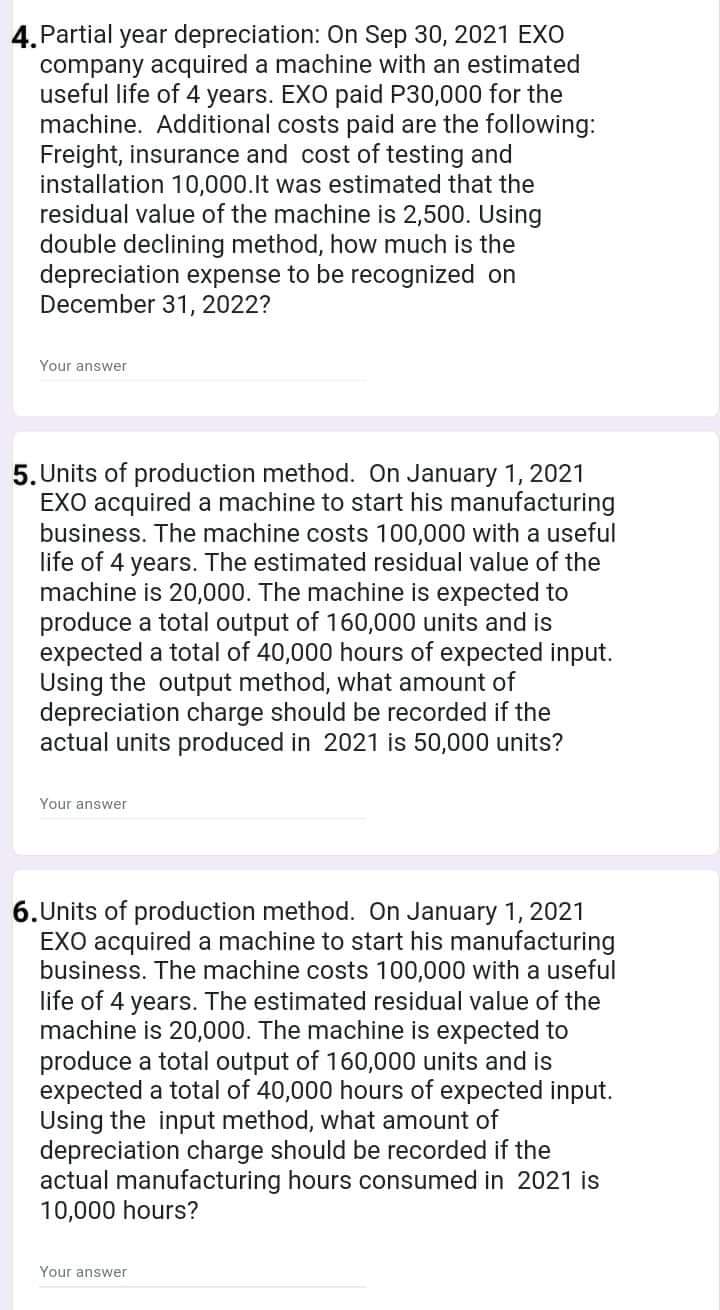The width and height of the screenshot is (720, 1310).
Task: Click the phrase output method in question 5
Action: 221,682
